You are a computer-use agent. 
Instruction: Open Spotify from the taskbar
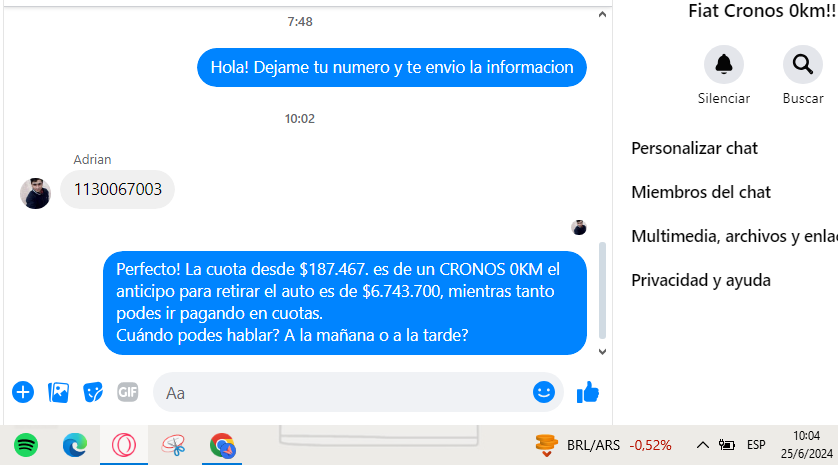[26, 445]
